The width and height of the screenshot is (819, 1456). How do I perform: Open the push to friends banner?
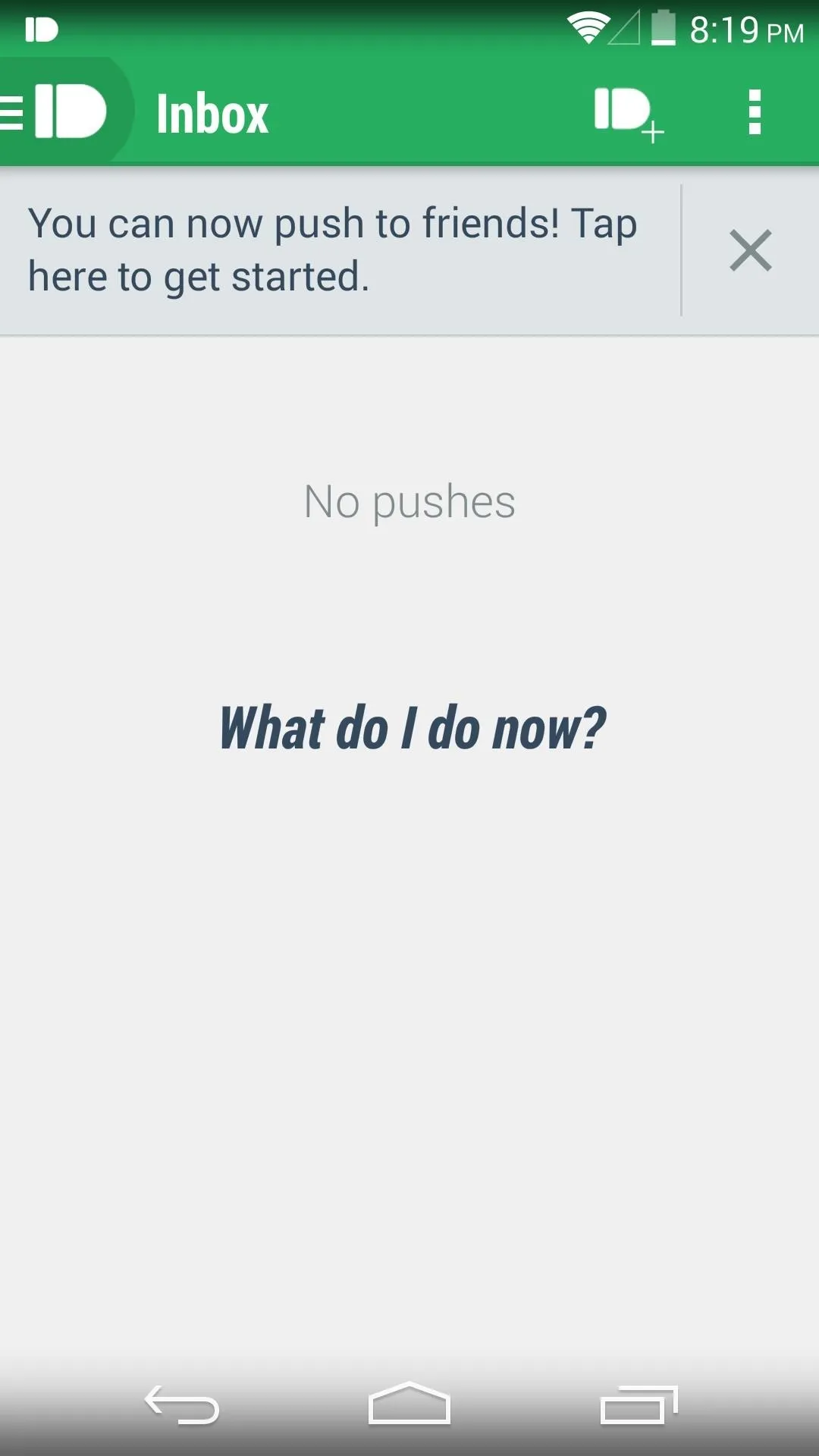point(340,250)
